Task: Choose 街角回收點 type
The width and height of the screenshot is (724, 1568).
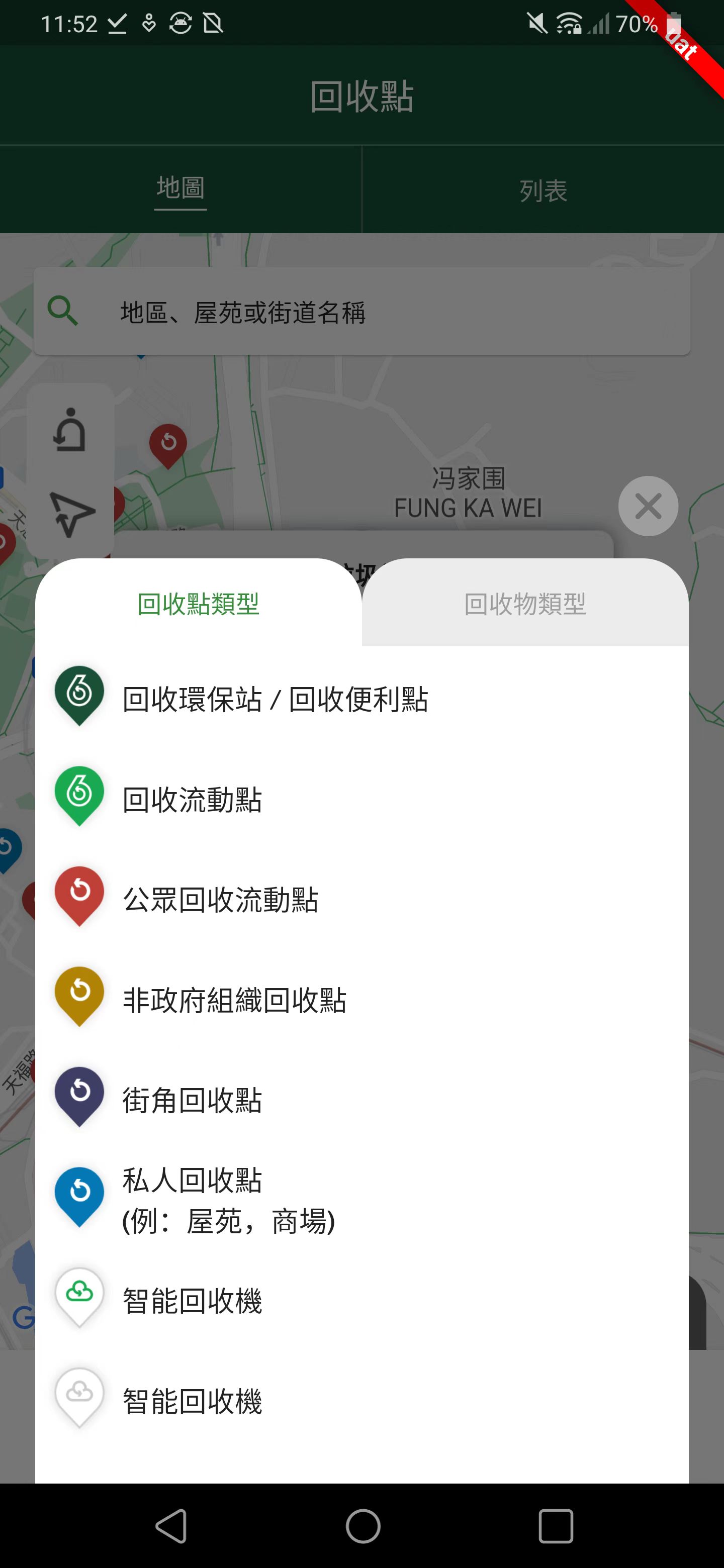Action: coord(193,1101)
